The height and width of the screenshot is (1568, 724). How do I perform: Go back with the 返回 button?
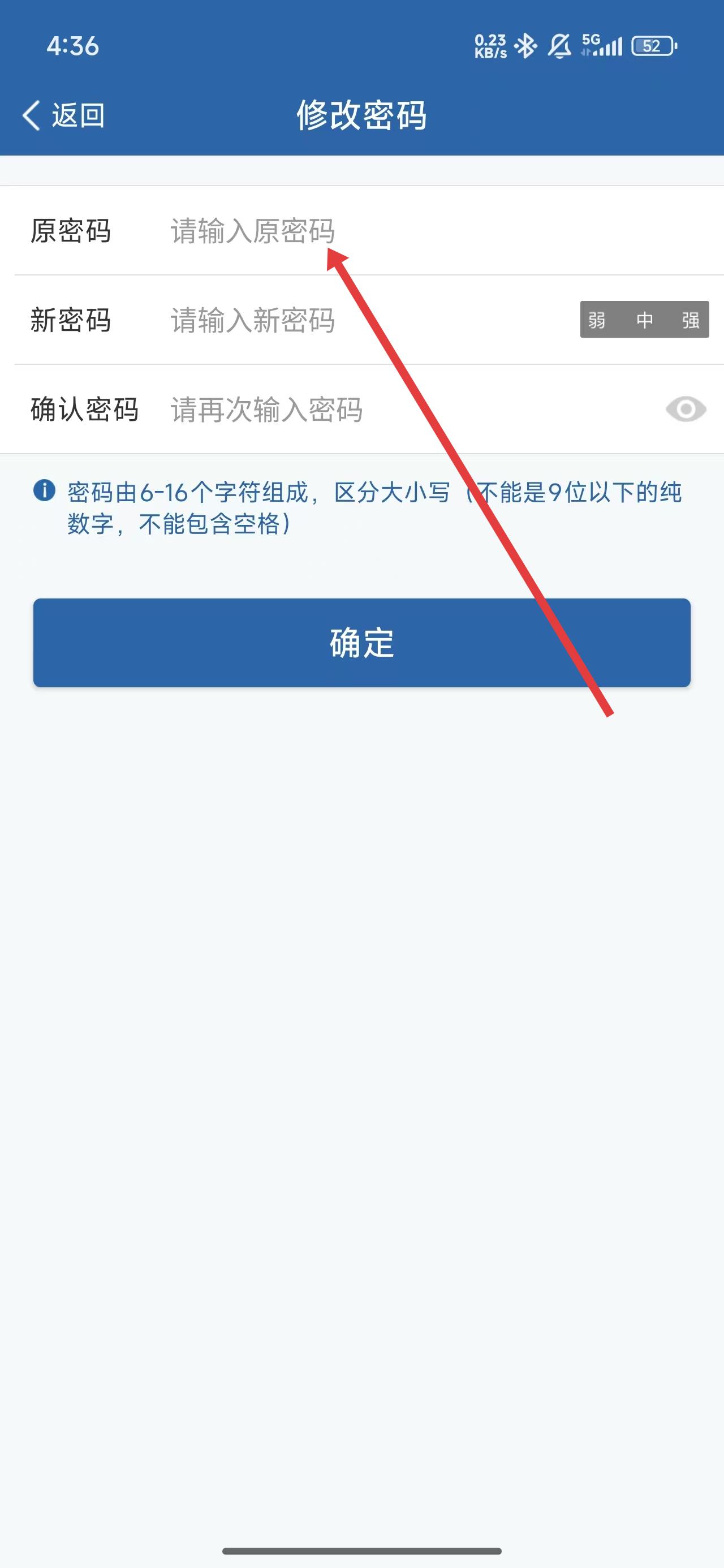(x=64, y=115)
